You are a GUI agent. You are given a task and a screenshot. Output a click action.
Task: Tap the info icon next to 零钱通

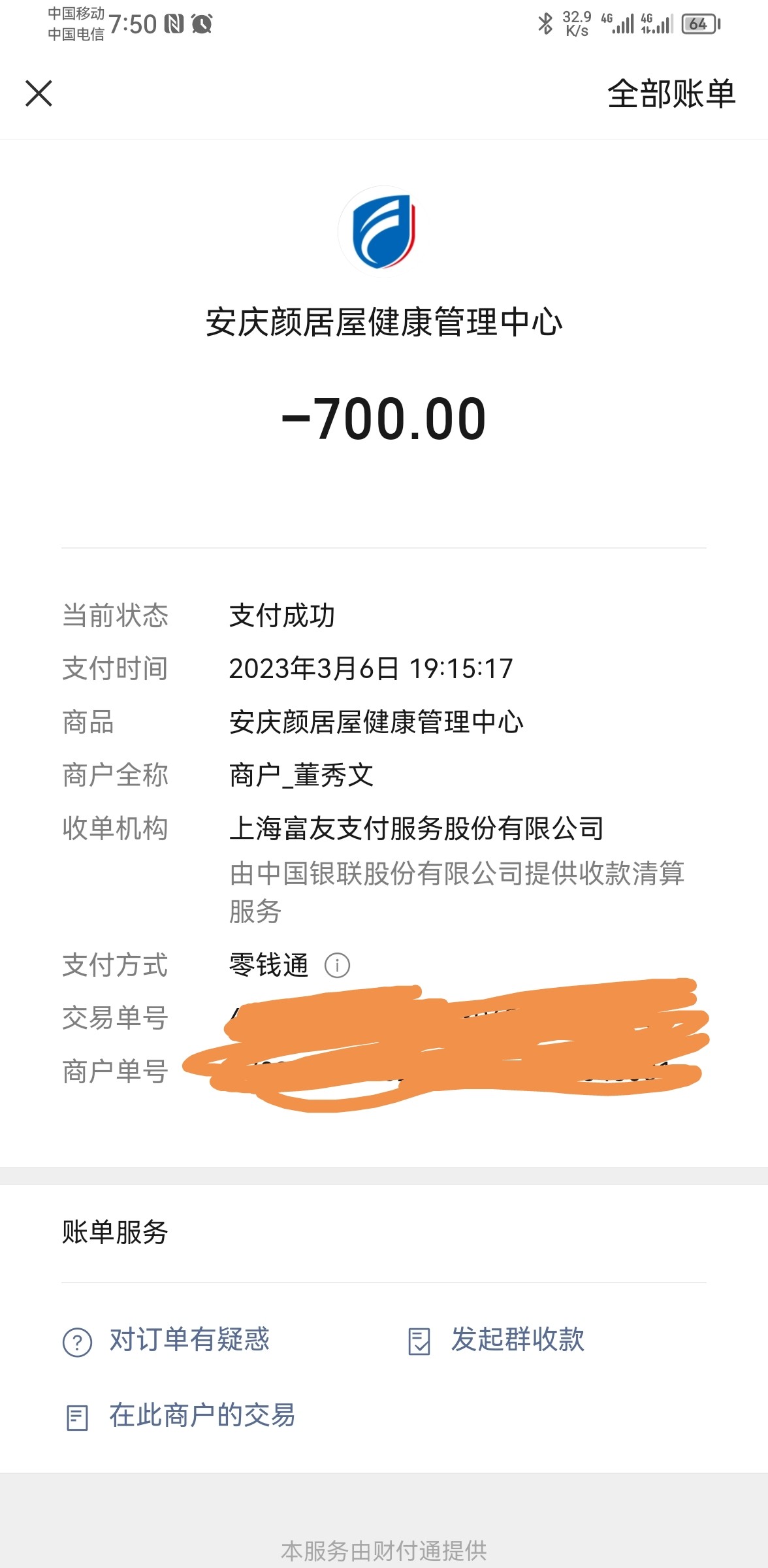(x=337, y=965)
